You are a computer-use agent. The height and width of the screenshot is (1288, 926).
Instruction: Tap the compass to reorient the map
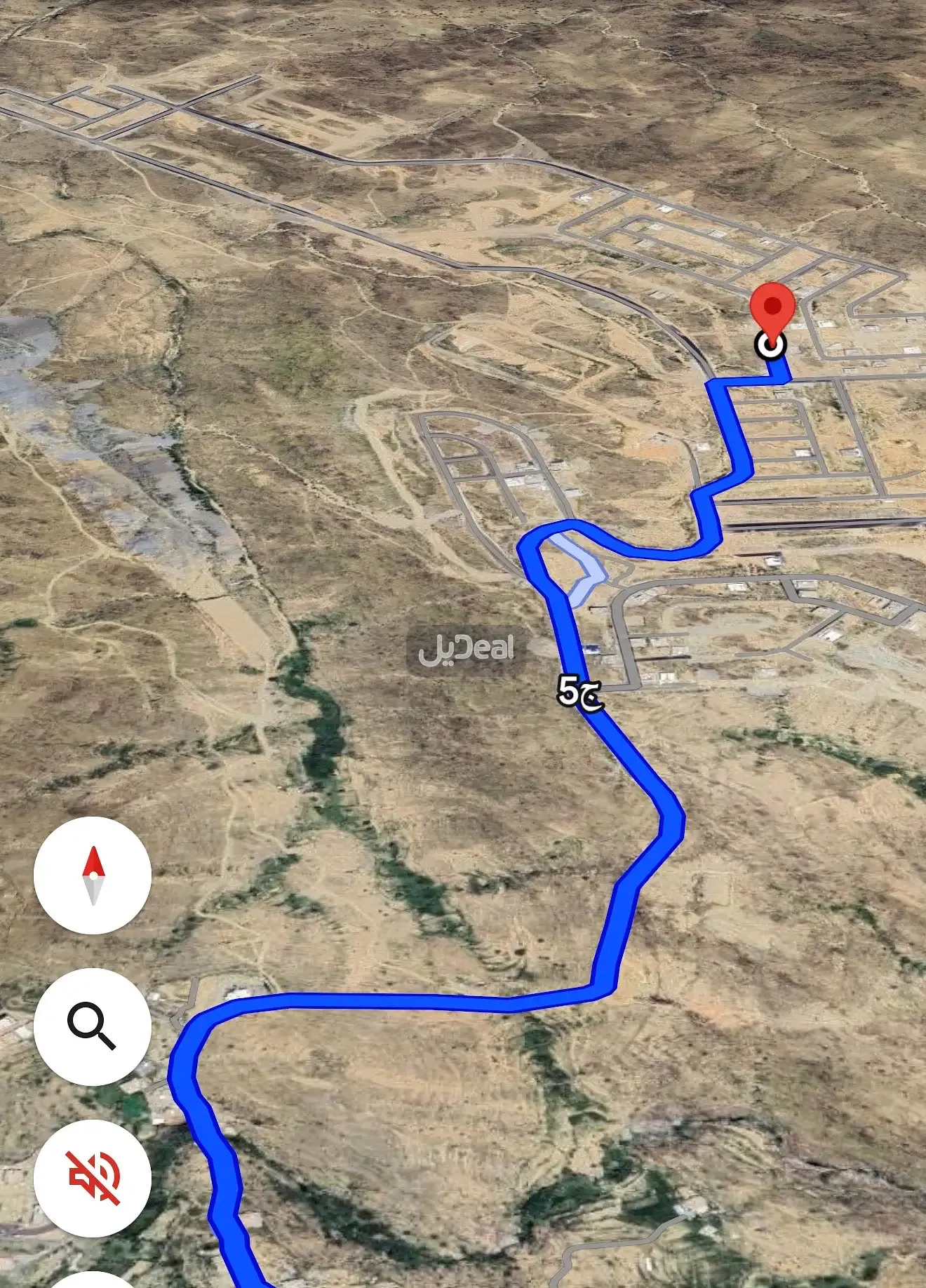(93, 876)
